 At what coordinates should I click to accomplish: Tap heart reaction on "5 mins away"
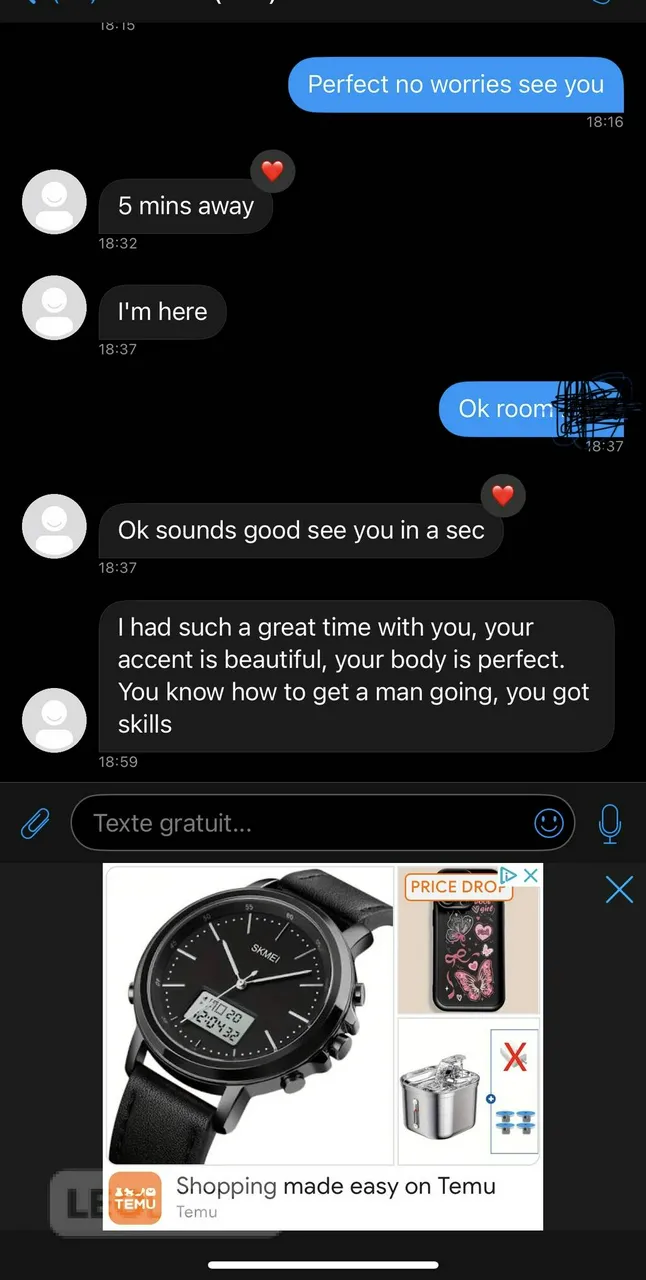pos(272,171)
